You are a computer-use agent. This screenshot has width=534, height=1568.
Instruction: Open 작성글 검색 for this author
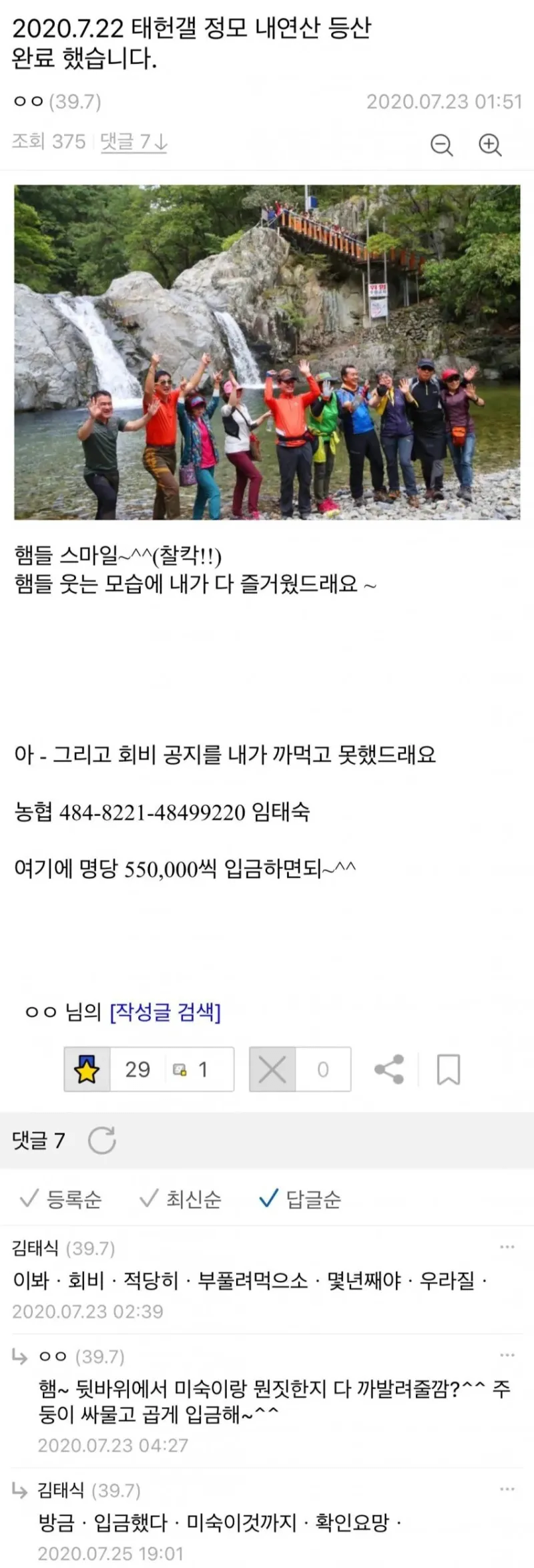165,1012
